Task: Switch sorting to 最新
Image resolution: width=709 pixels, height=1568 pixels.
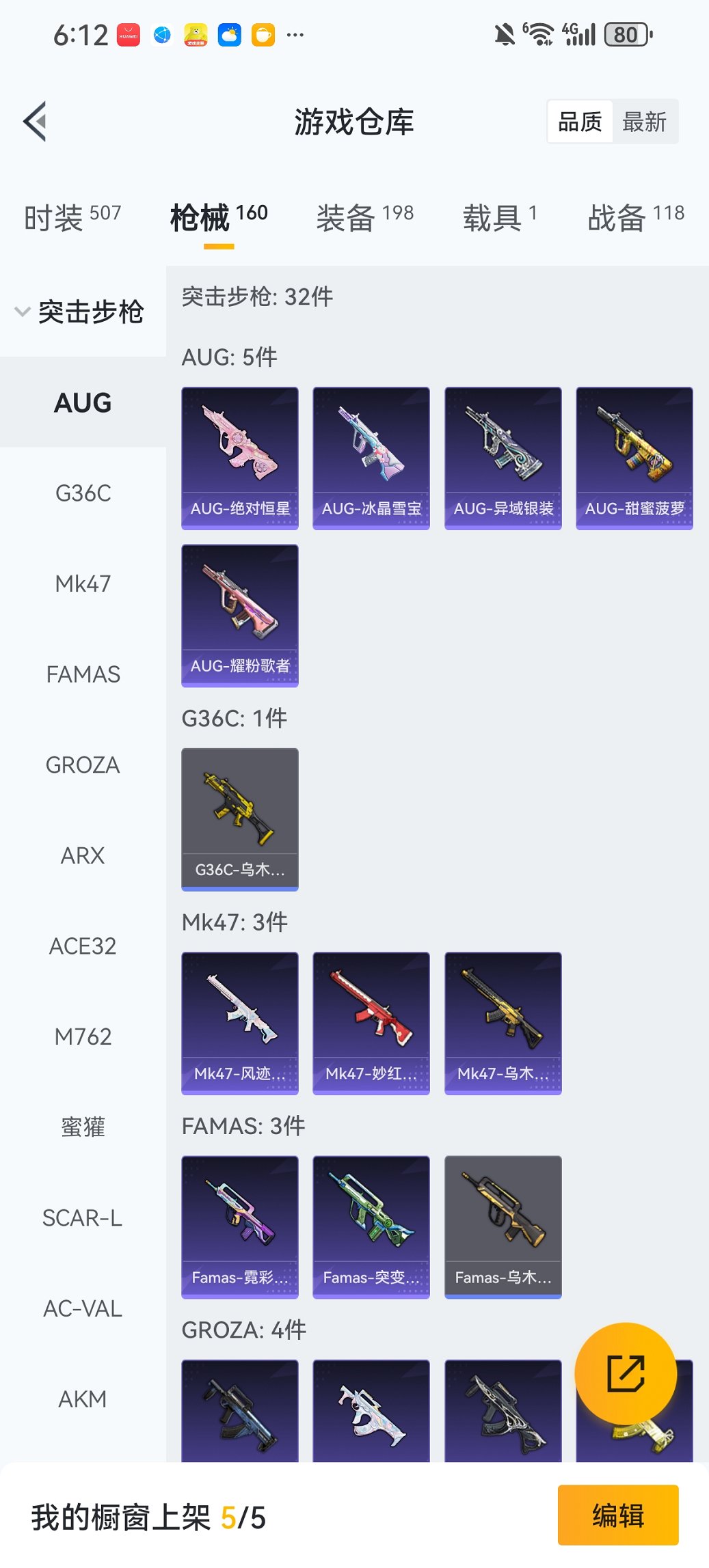Action: pos(645,120)
